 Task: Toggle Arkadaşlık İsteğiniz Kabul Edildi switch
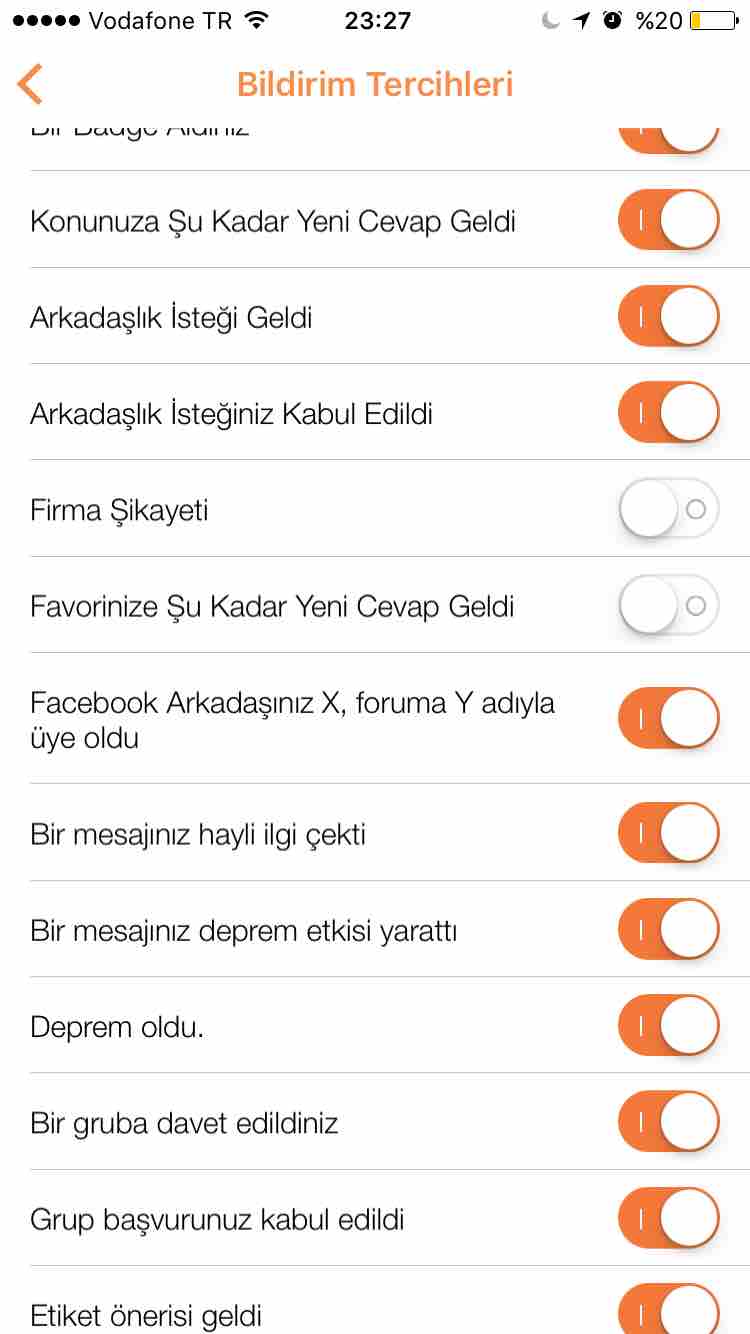click(x=669, y=412)
